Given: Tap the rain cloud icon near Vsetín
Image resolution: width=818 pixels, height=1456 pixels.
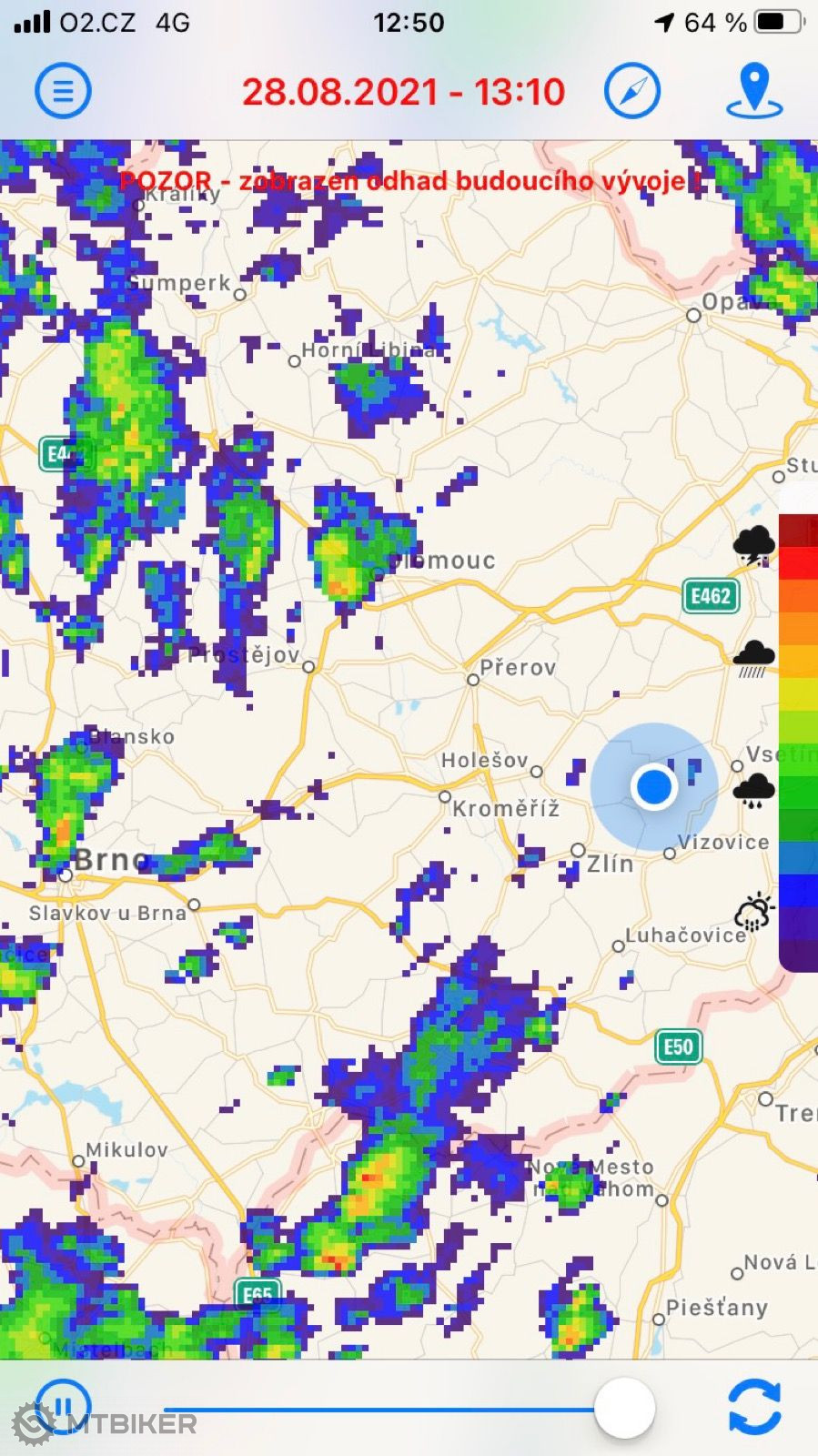Looking at the screenshot, I should point(753,790).
